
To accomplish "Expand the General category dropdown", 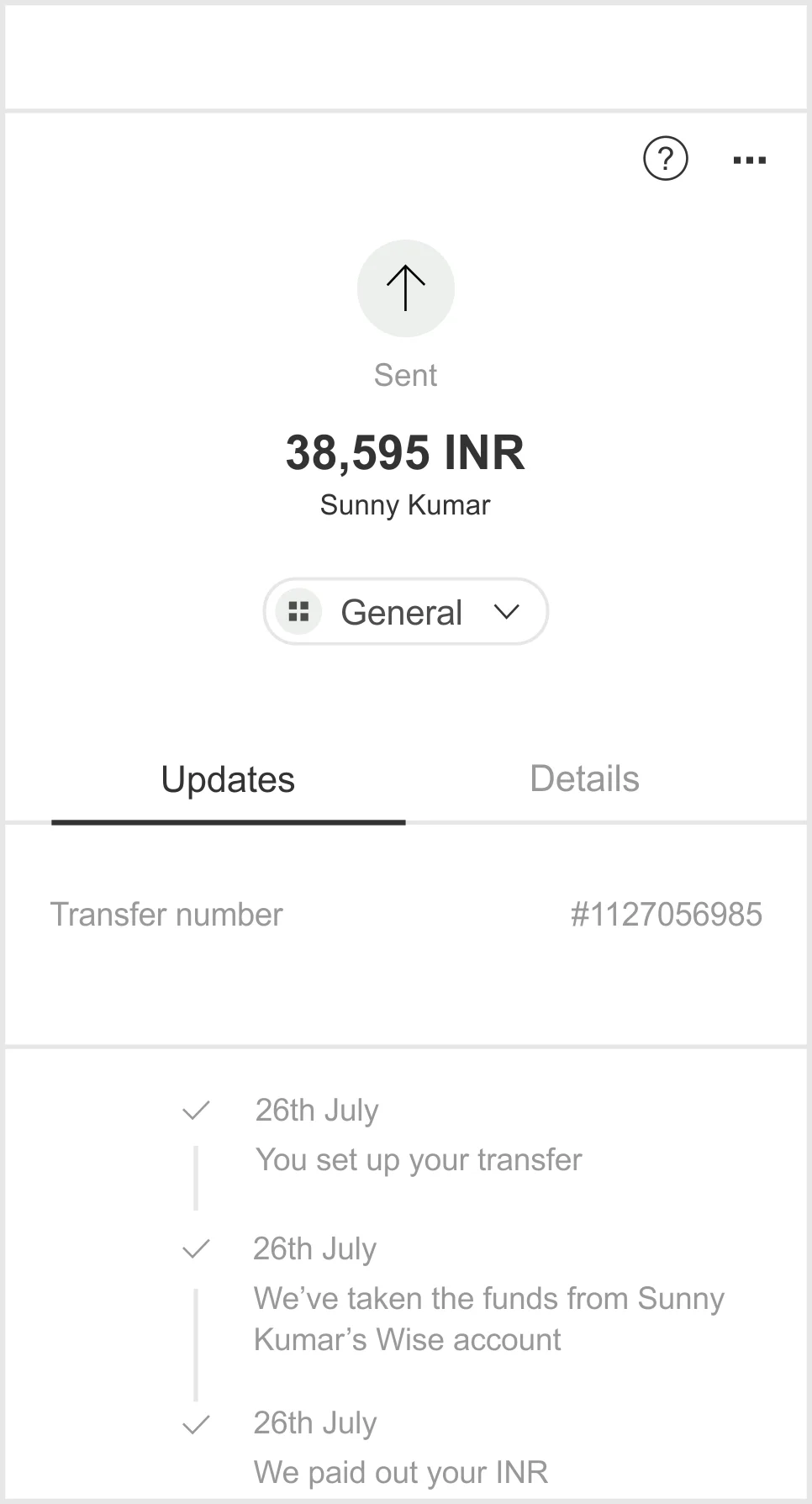I will pyautogui.click(x=405, y=612).
